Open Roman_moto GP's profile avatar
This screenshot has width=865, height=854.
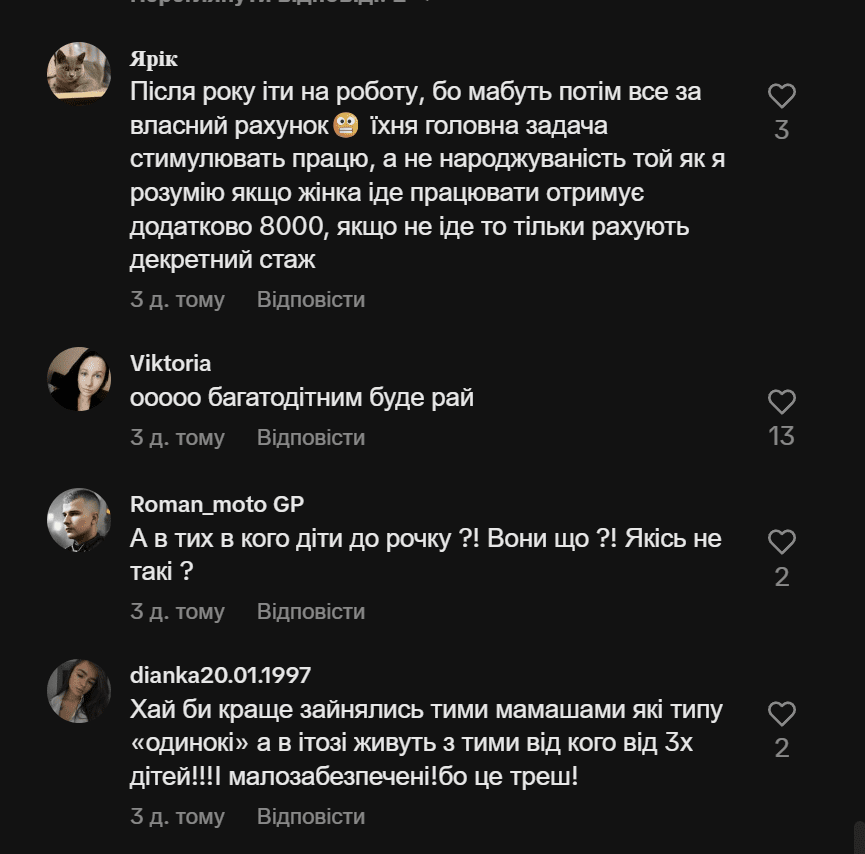[79, 520]
